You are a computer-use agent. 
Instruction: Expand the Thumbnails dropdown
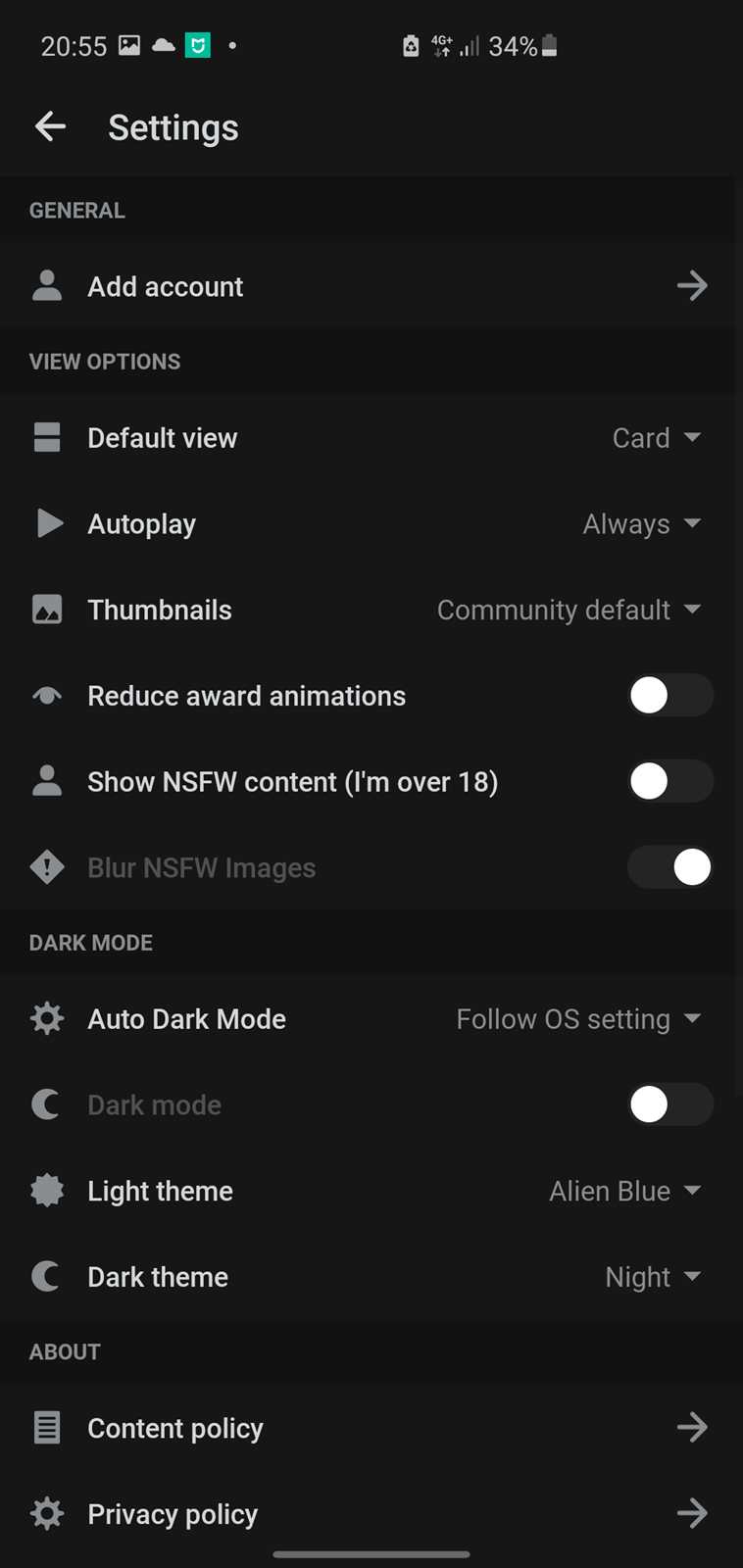(x=569, y=610)
